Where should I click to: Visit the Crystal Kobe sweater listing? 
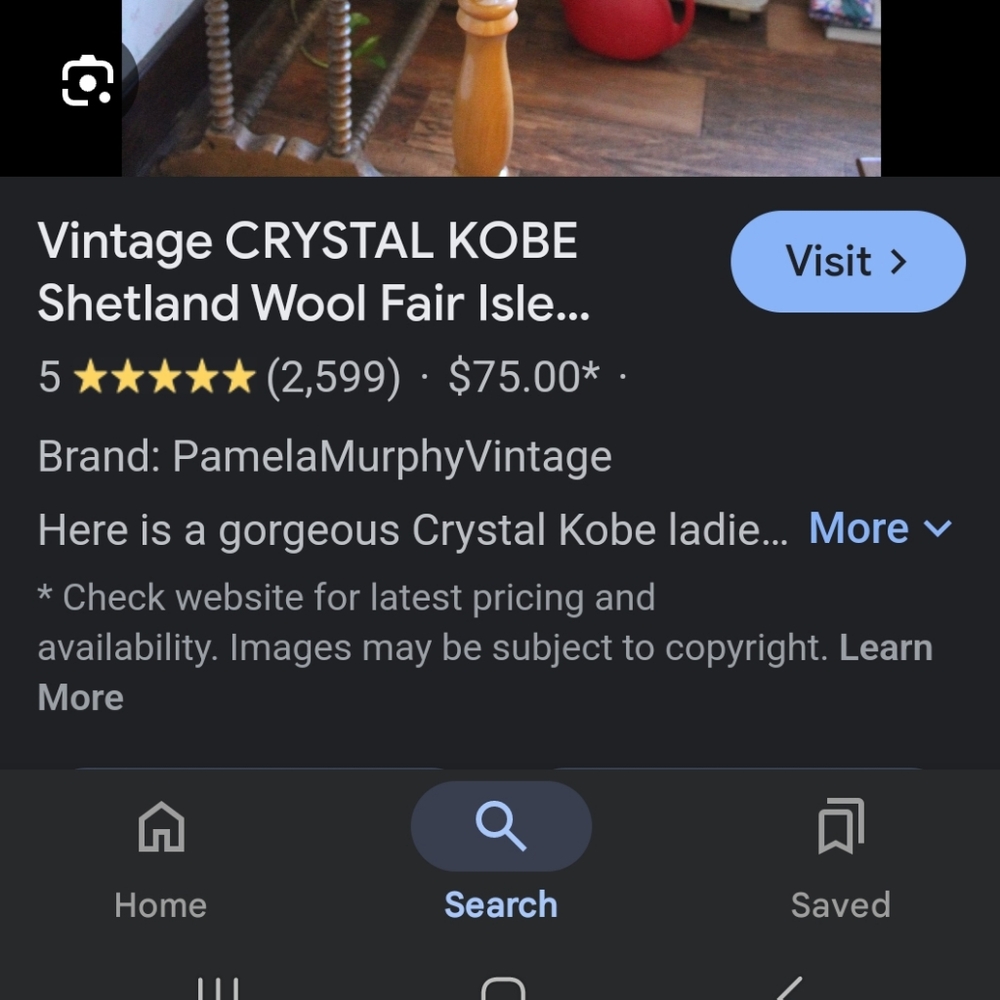847,262
